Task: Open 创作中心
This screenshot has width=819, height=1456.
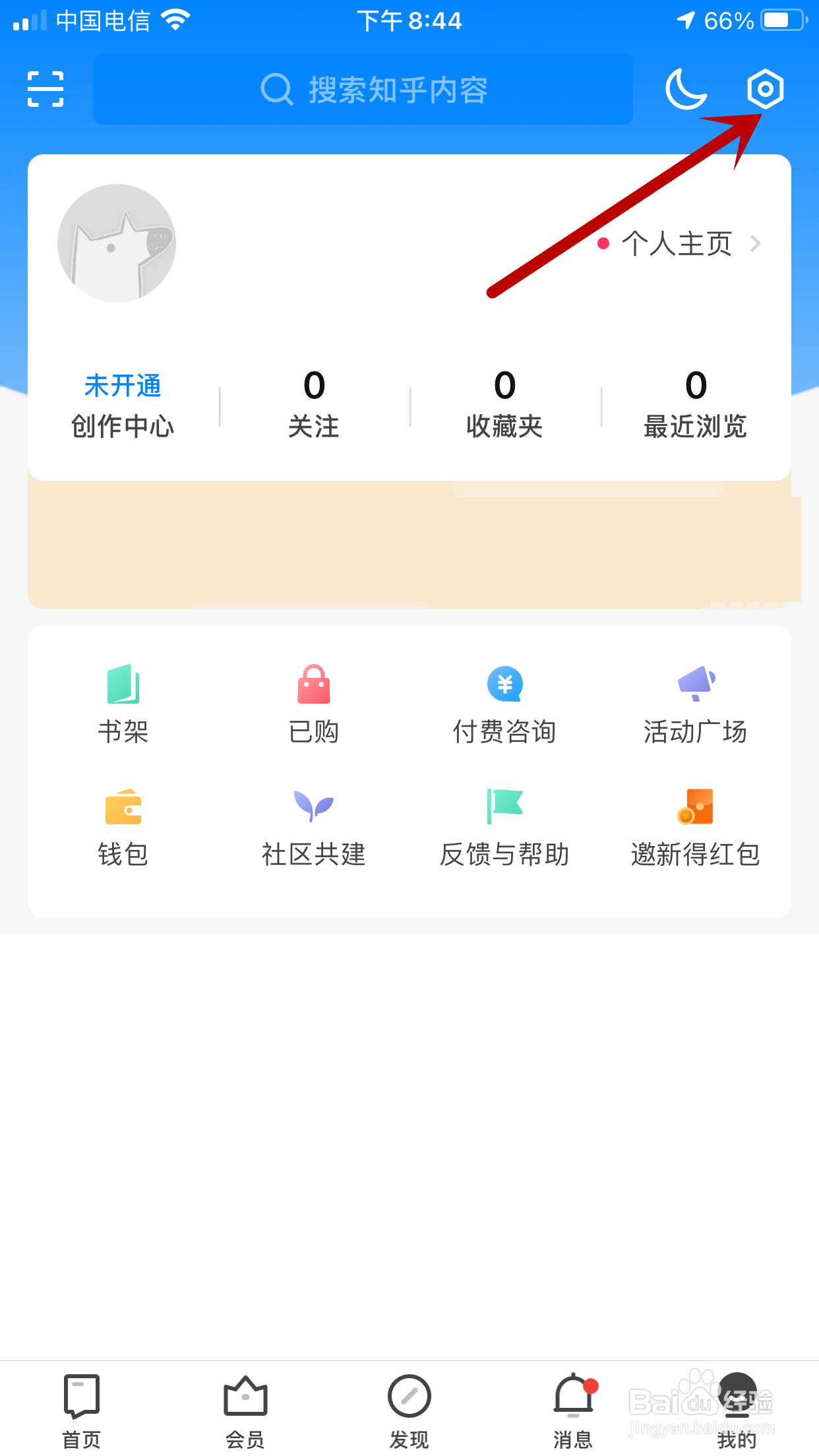Action: pos(123,406)
